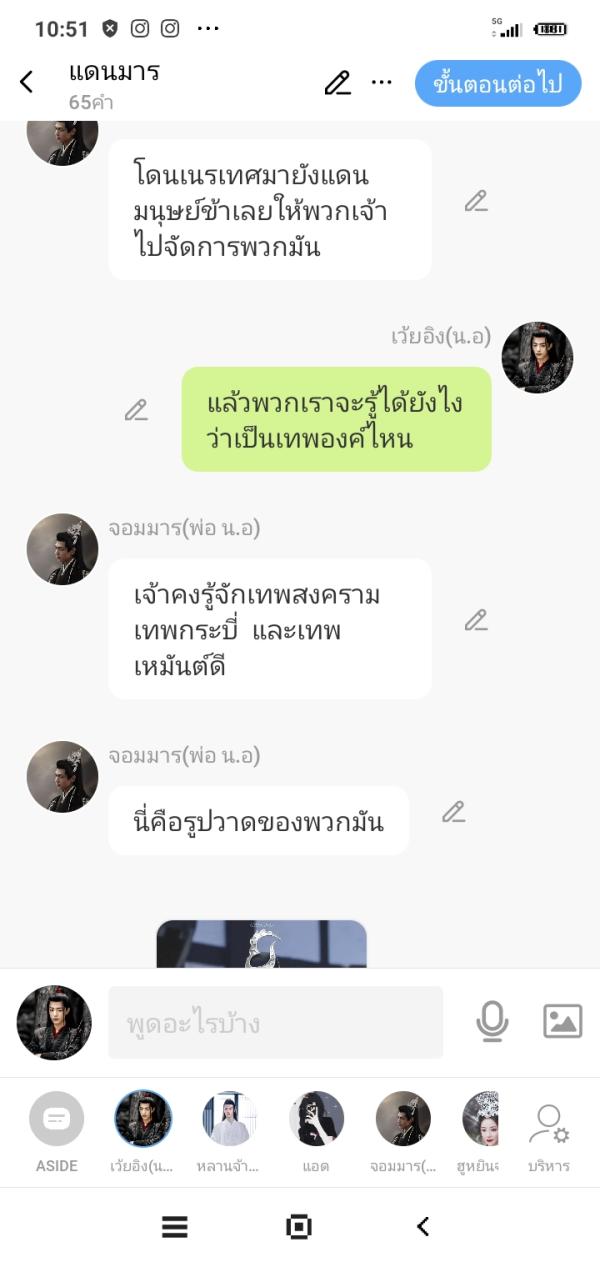Go back from the แดนมาร chat
600x1267 pixels.
pyautogui.click(x=27, y=83)
